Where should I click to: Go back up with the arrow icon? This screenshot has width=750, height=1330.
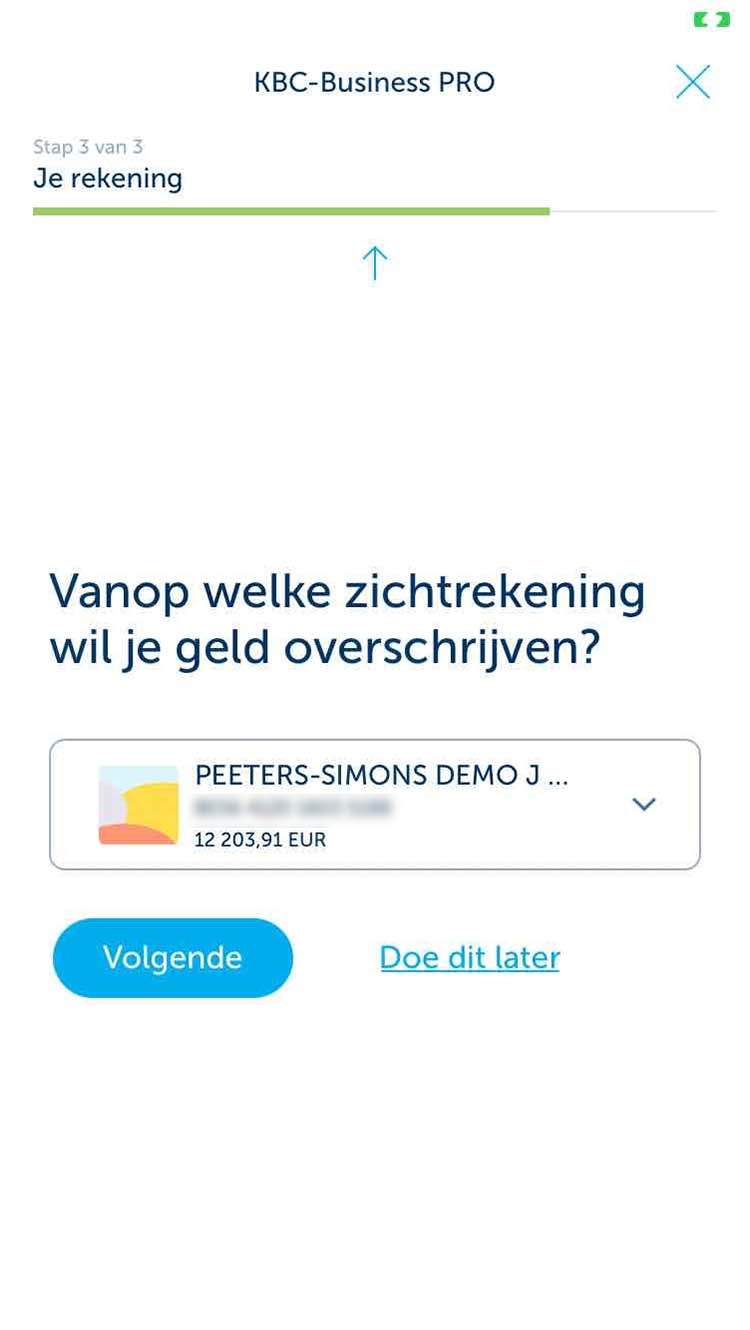pos(374,263)
